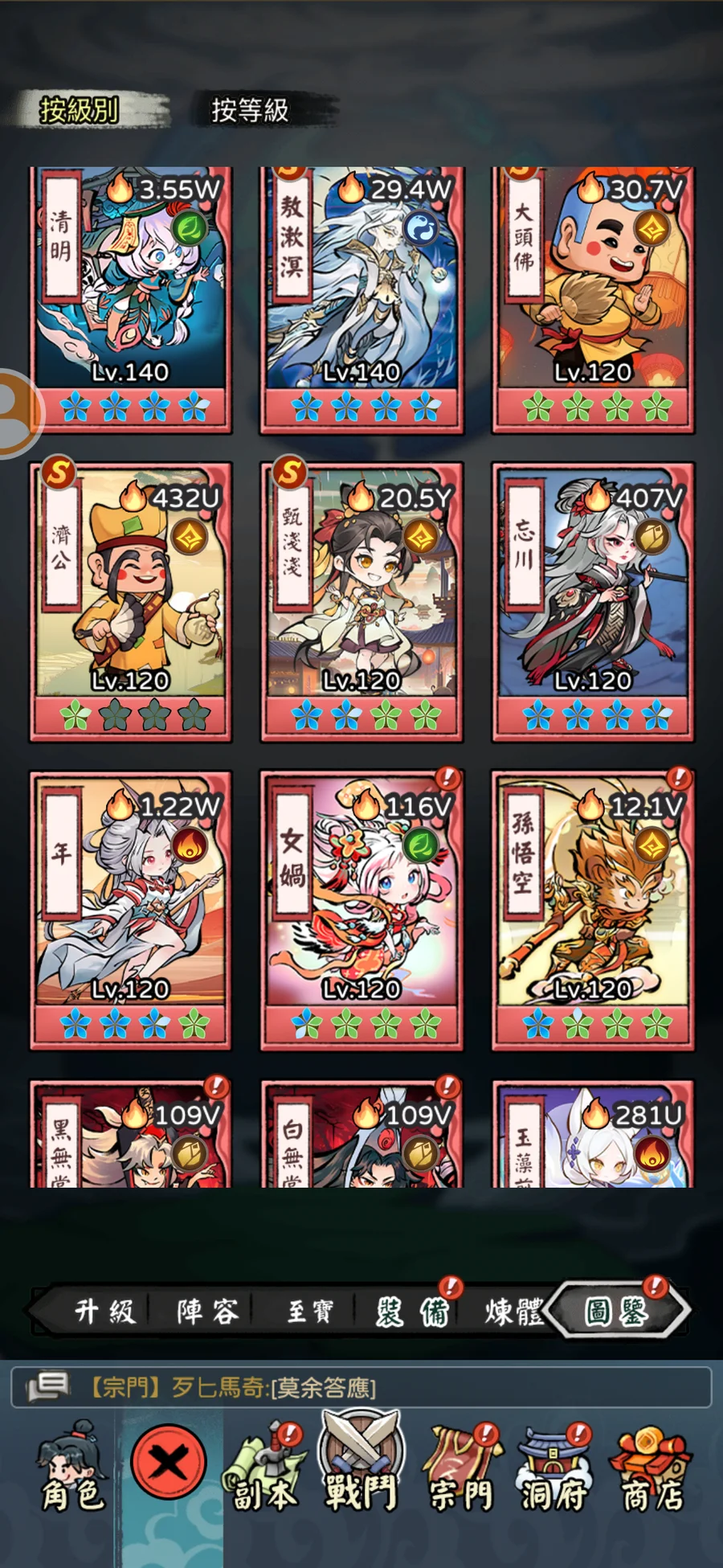Switch to the 升級 tab

click(x=104, y=1312)
